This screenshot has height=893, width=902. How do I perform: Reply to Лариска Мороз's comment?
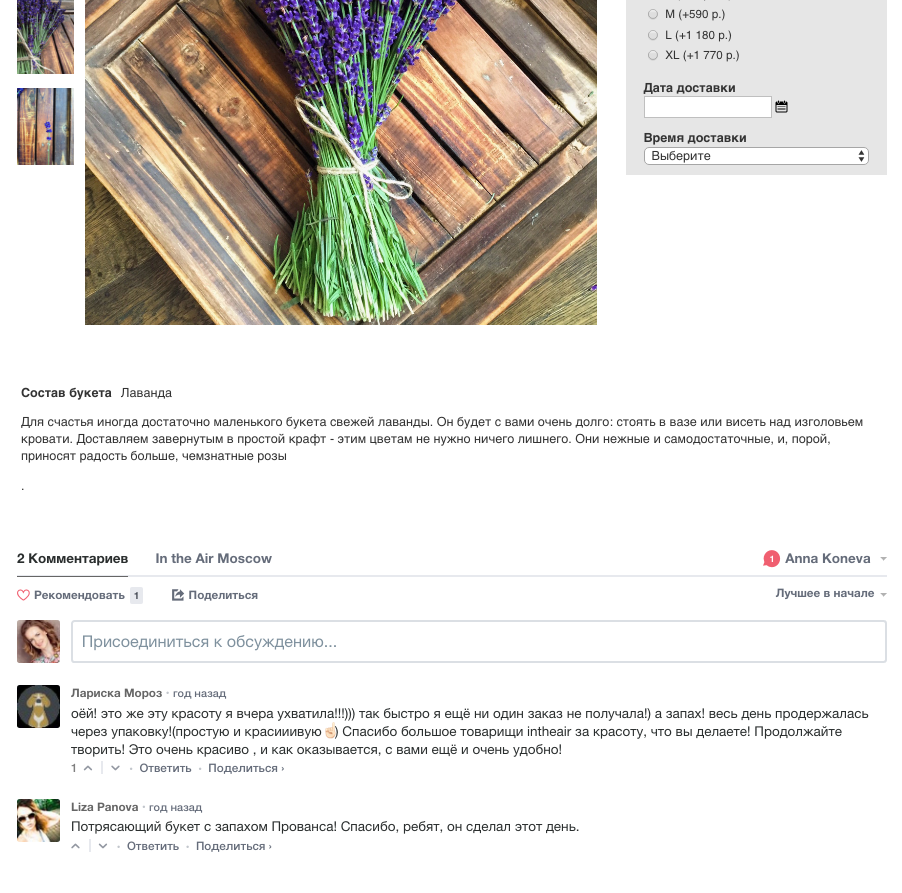coord(165,768)
